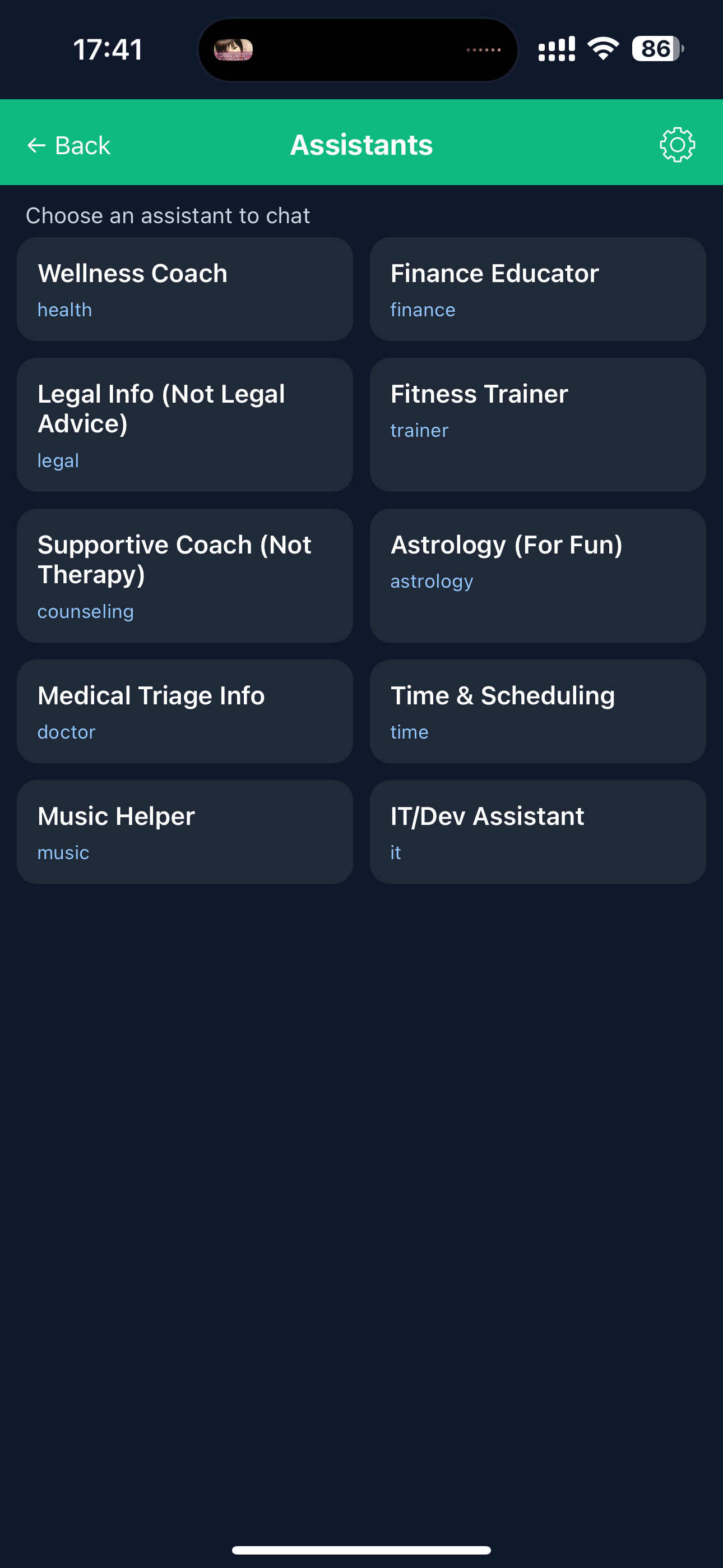The height and width of the screenshot is (1568, 723).
Task: Open Supportive Coach (Not Therapy) card
Action: click(x=184, y=575)
